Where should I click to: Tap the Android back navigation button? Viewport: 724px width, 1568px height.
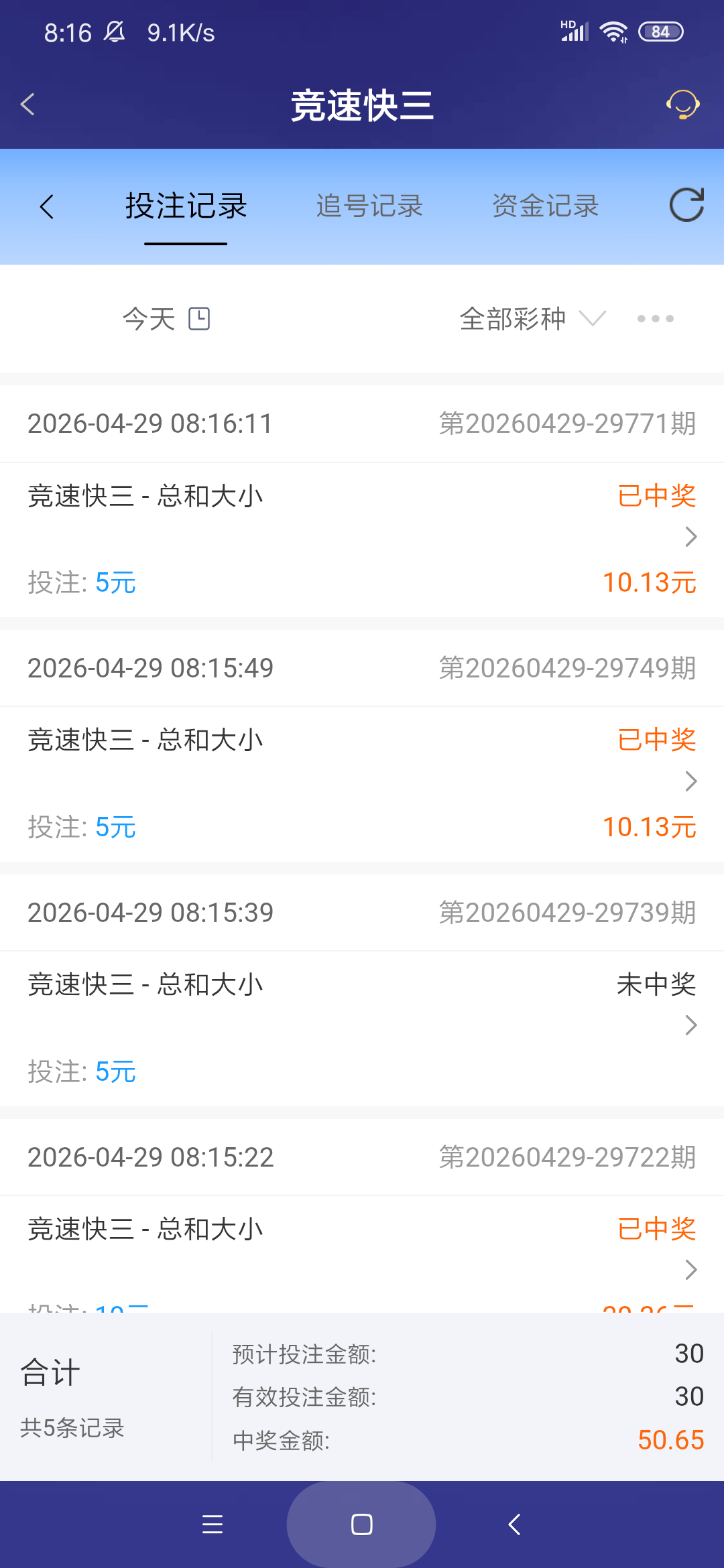[x=513, y=1525]
